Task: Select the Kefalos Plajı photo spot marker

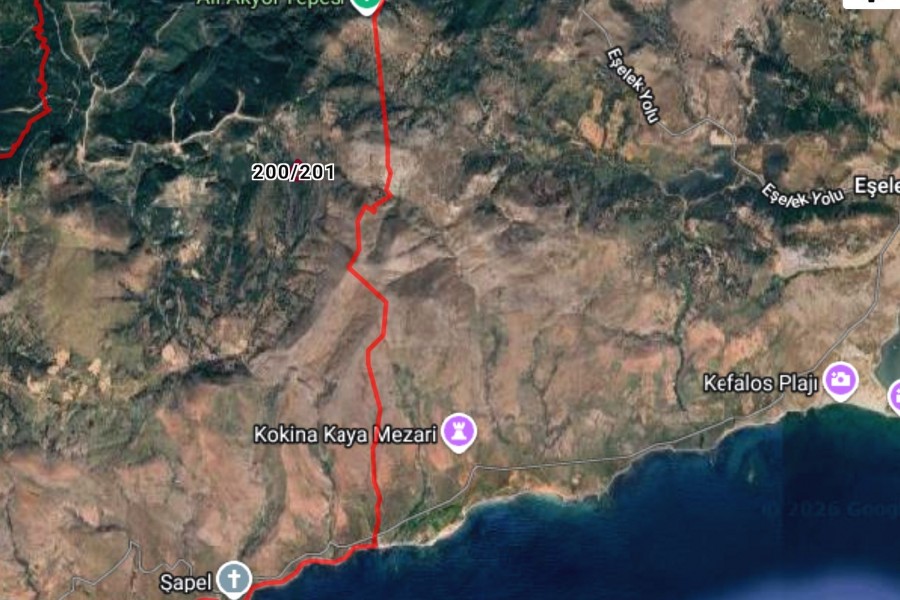Action: pos(842,380)
